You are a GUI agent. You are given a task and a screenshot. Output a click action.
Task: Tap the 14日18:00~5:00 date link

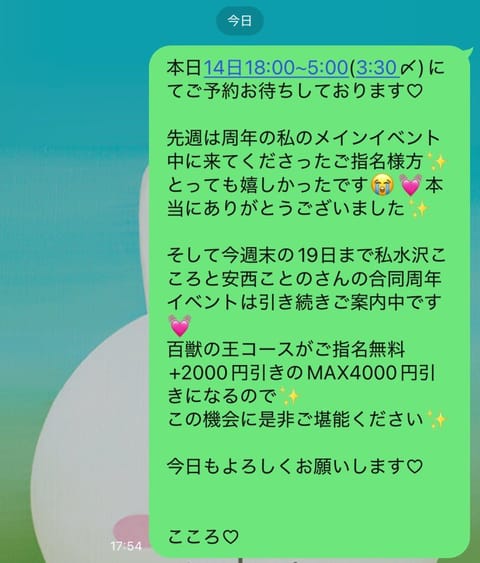tap(276, 68)
